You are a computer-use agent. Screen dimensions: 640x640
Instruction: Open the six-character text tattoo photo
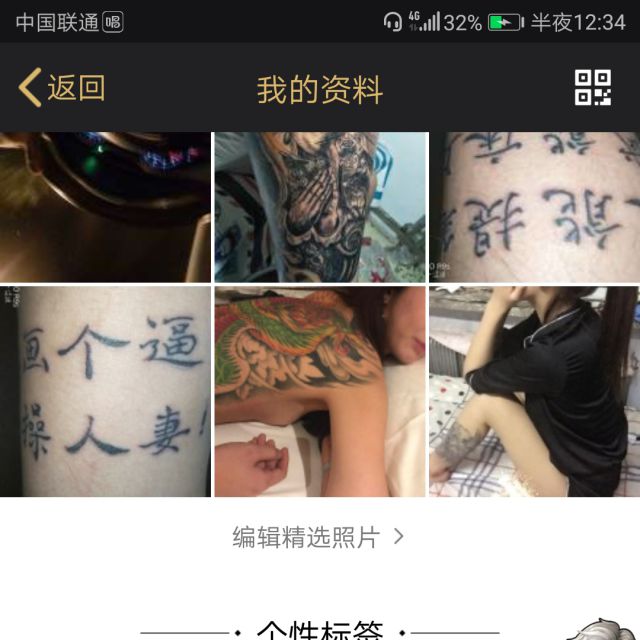(x=105, y=391)
